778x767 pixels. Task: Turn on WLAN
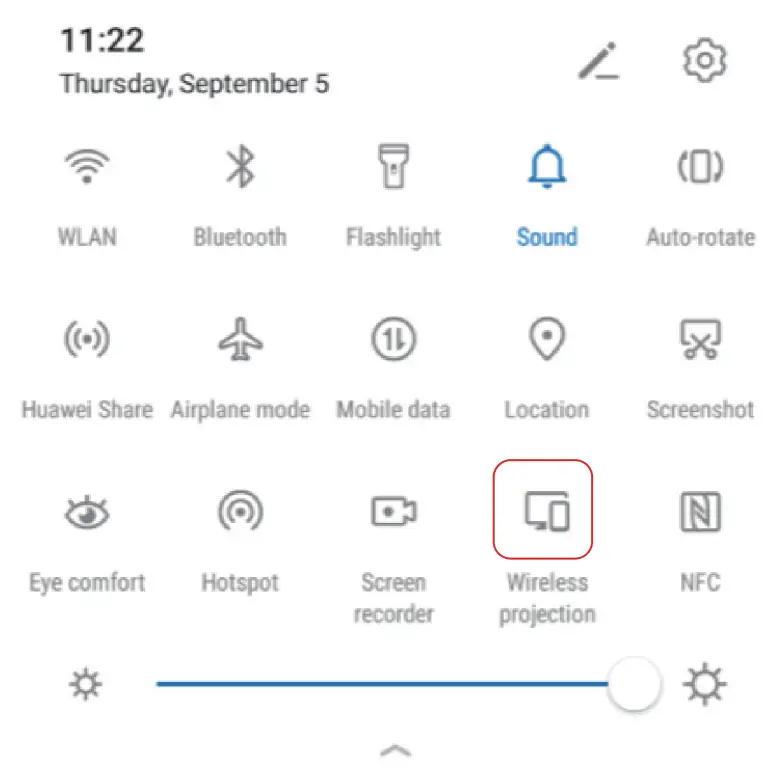coord(87,167)
